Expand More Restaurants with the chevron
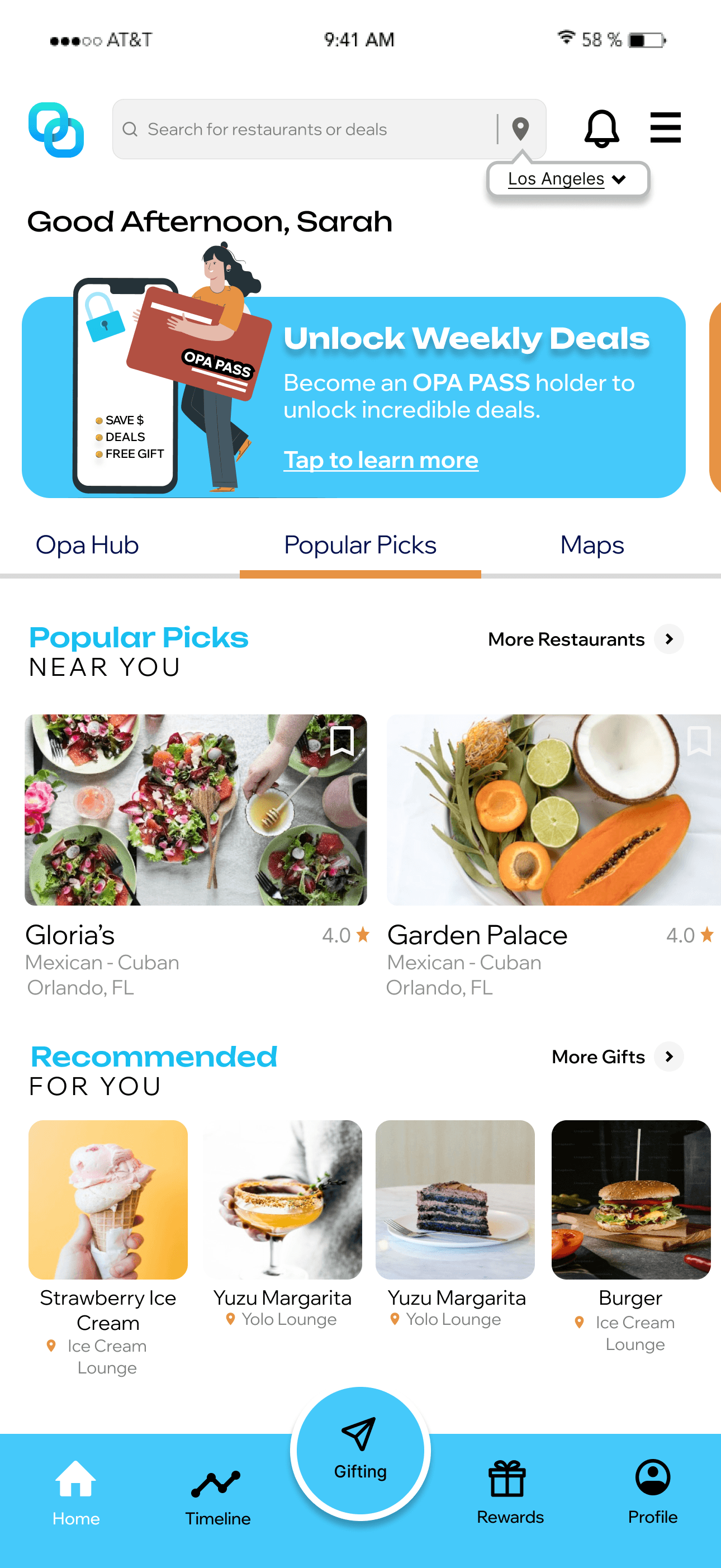 tap(668, 639)
